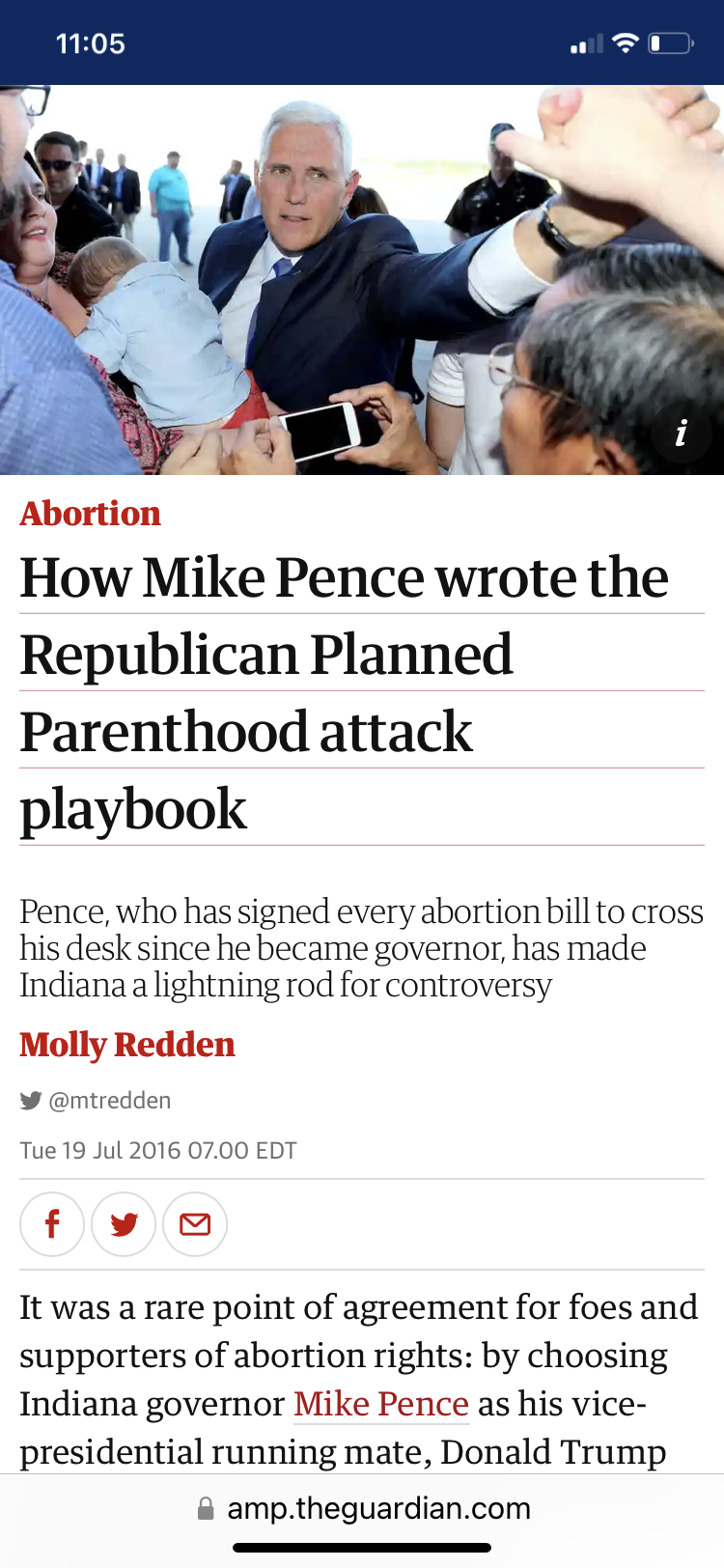Visit the @mtredden Twitter handle
The height and width of the screenshot is (1568, 724).
pos(96,1101)
